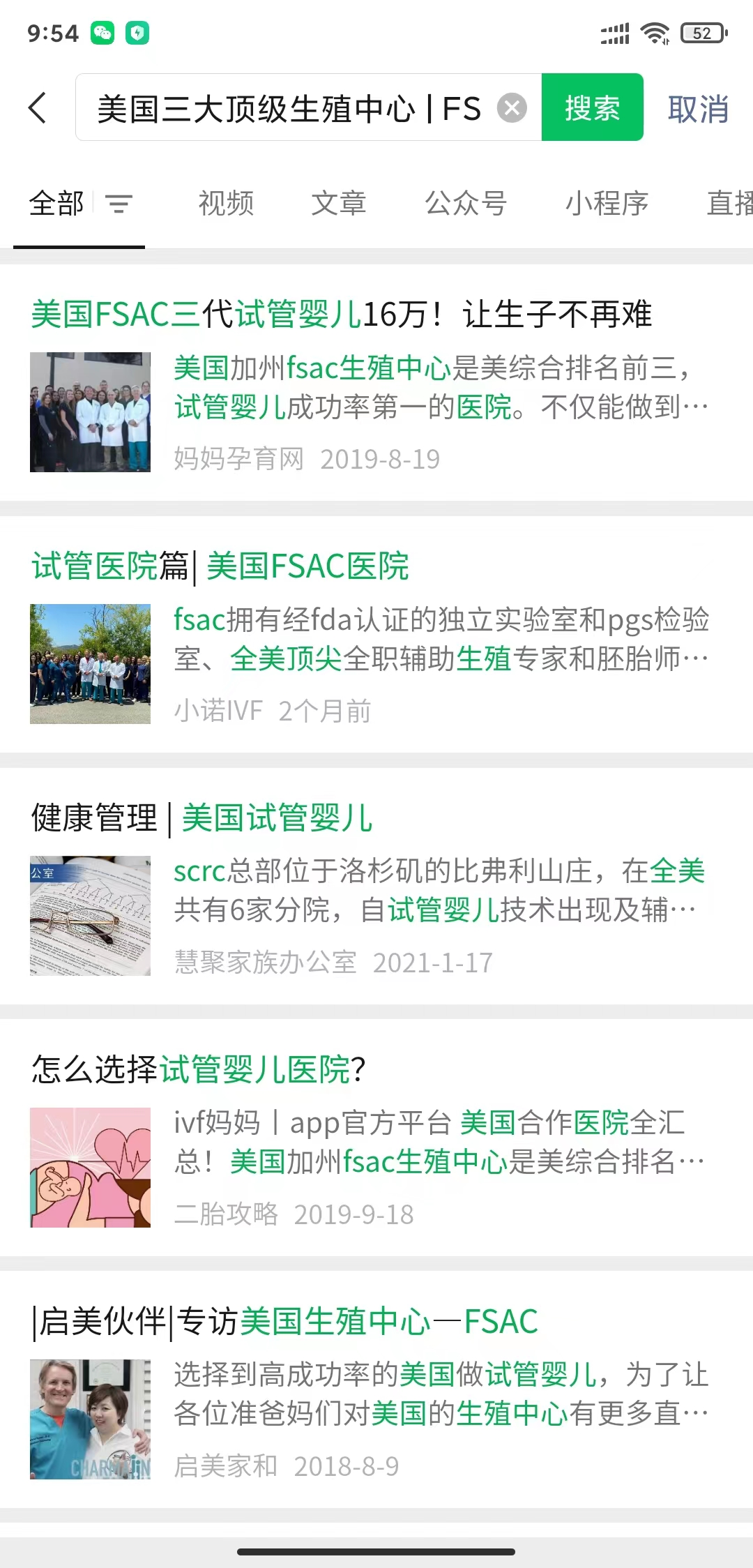The image size is (753, 1568).
Task: Clear the search text with the X icon
Action: tap(512, 108)
